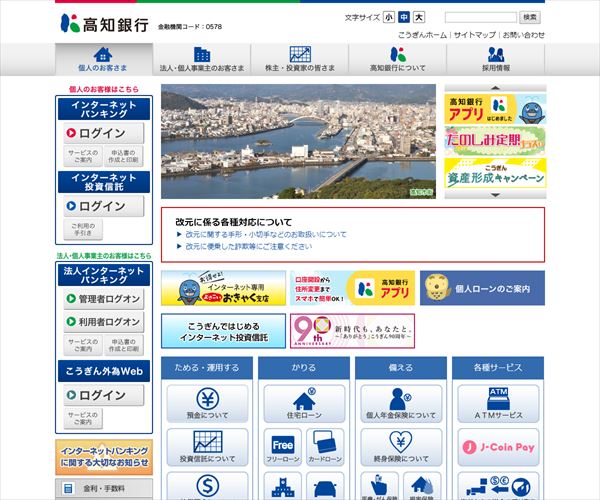Viewport: 600px width, 500px height.
Task: Tap 利用者ログオン for corporate banking
Action: click(104, 322)
